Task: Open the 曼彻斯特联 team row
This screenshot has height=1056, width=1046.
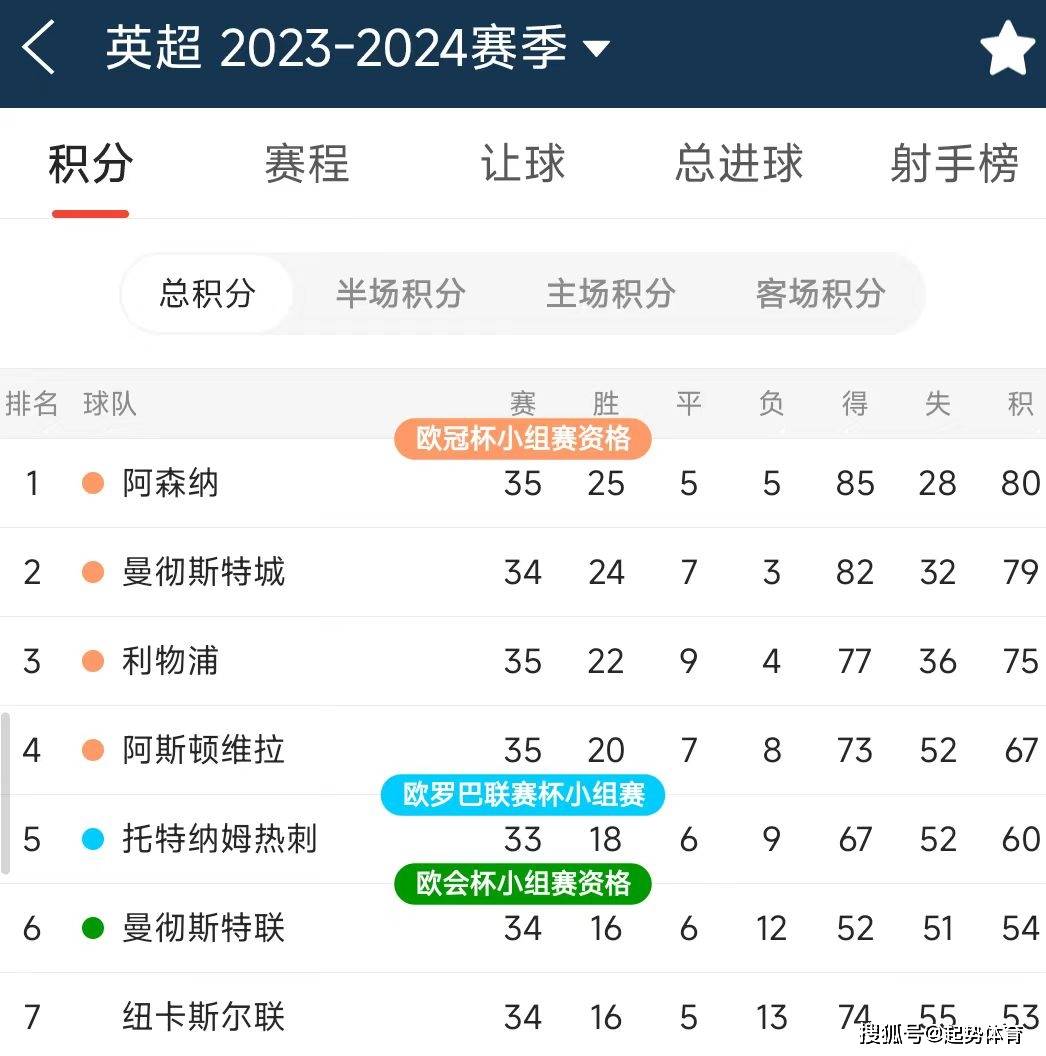Action: point(203,928)
